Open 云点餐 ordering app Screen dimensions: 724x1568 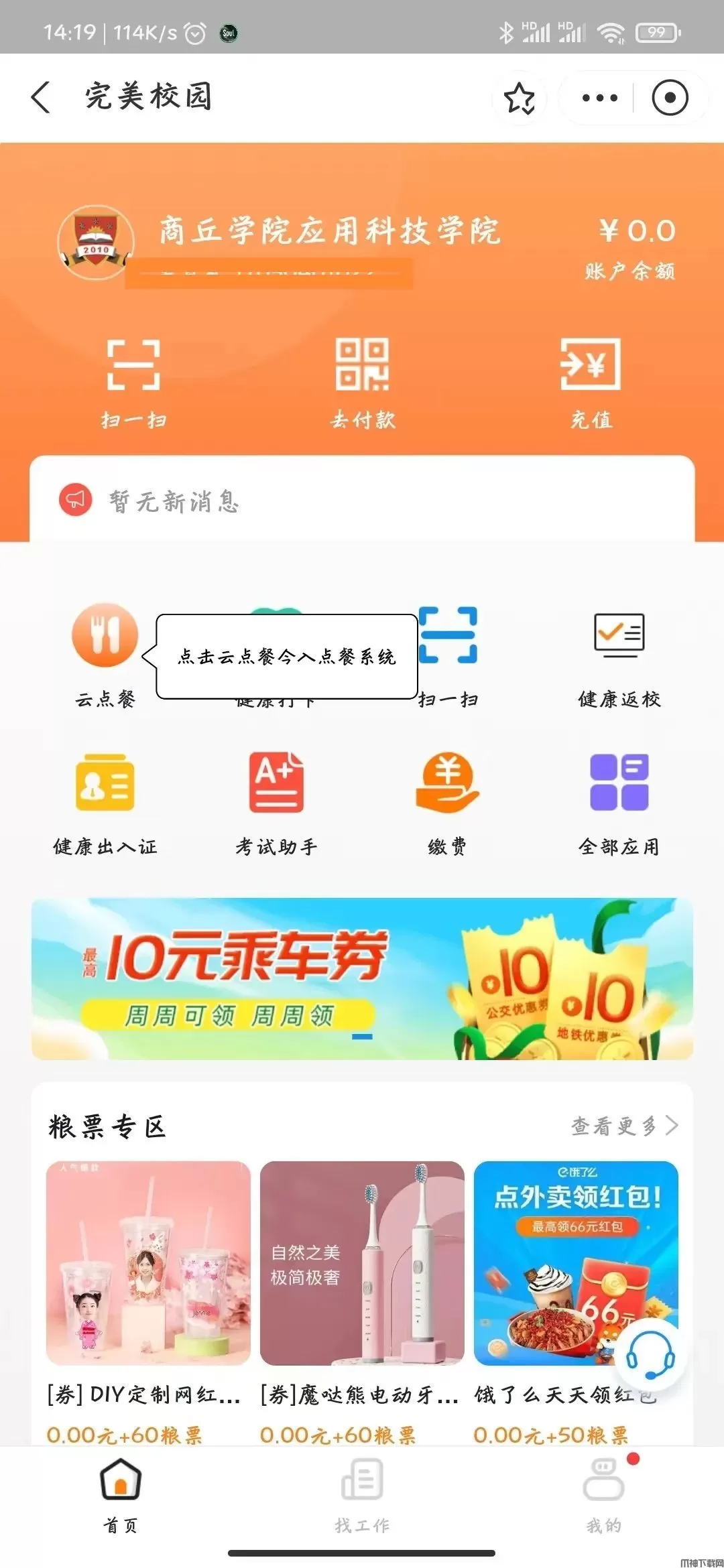105,653
